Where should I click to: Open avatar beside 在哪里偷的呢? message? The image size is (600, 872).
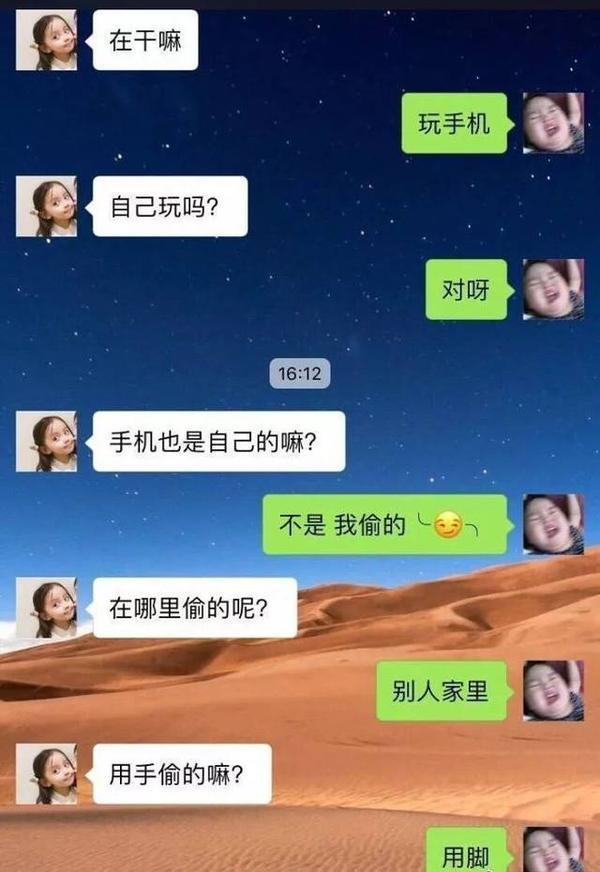click(x=46, y=607)
